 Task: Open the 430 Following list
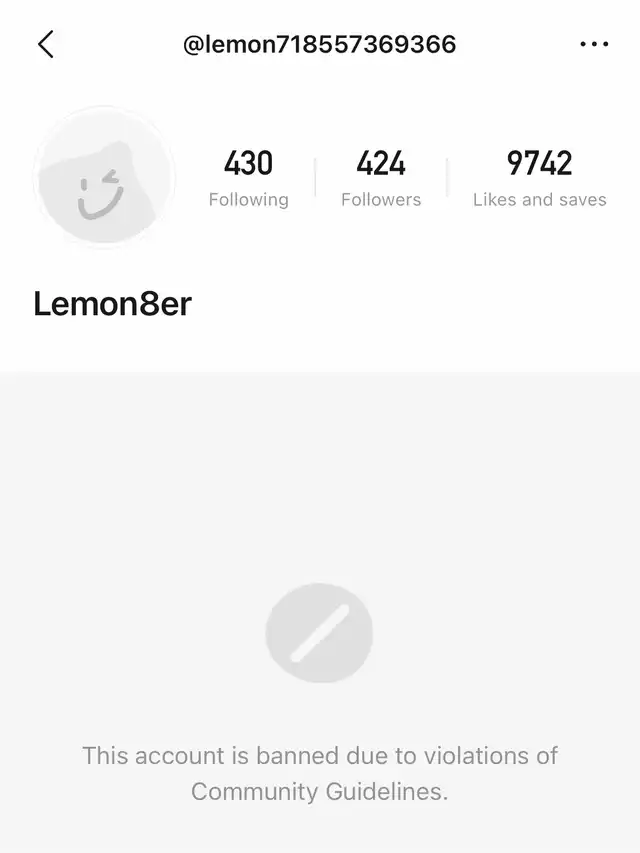pos(248,177)
